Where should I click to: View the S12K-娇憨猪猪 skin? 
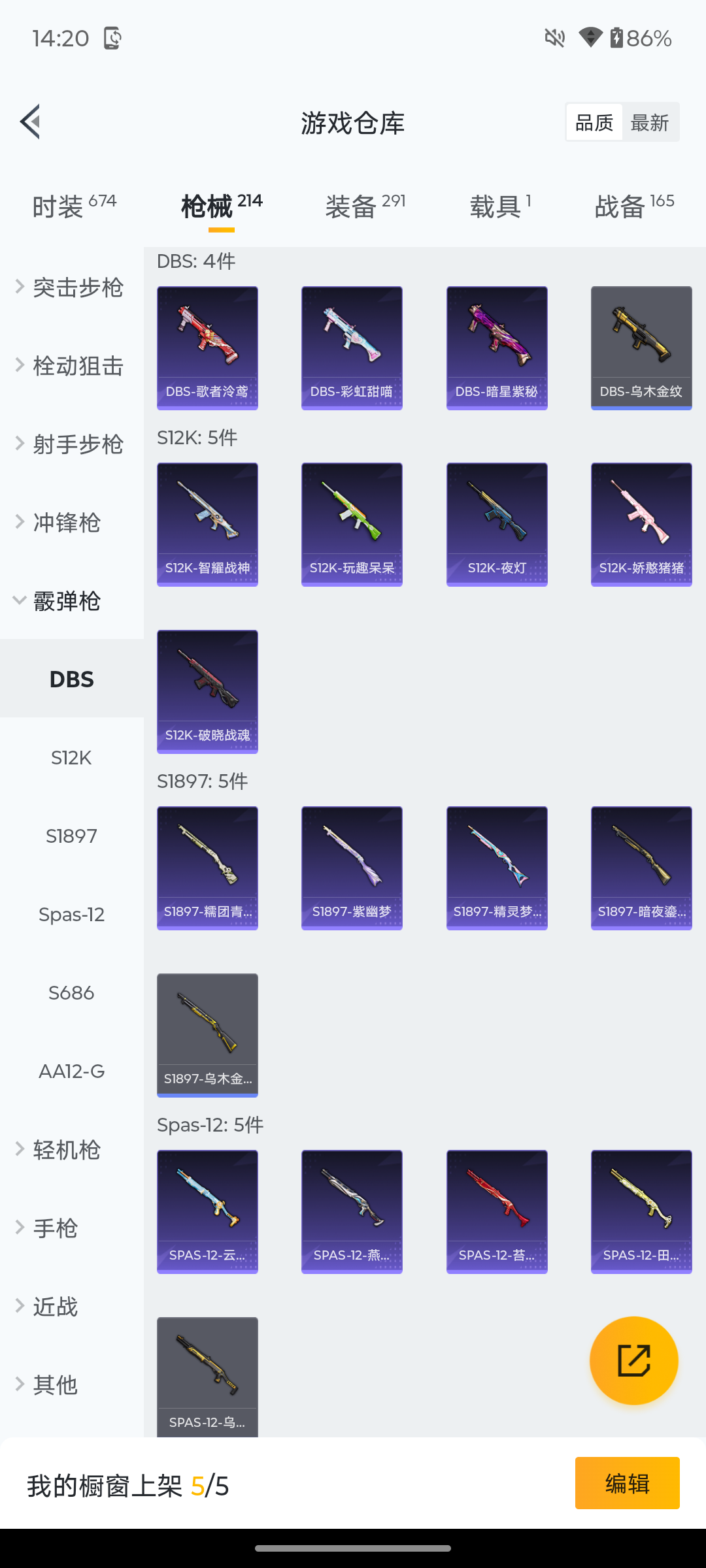pyautogui.click(x=641, y=524)
